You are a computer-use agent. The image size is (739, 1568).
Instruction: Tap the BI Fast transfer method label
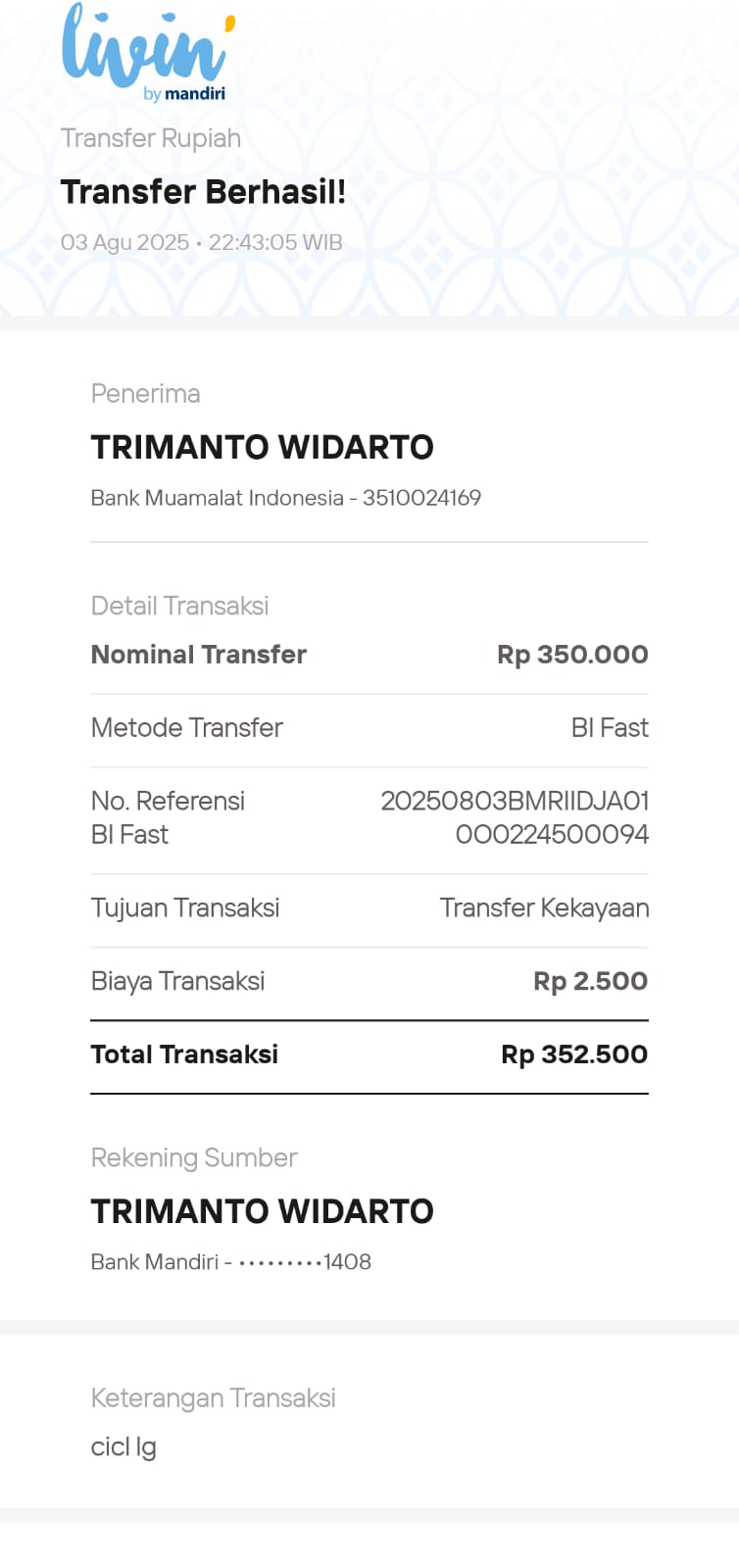click(610, 727)
